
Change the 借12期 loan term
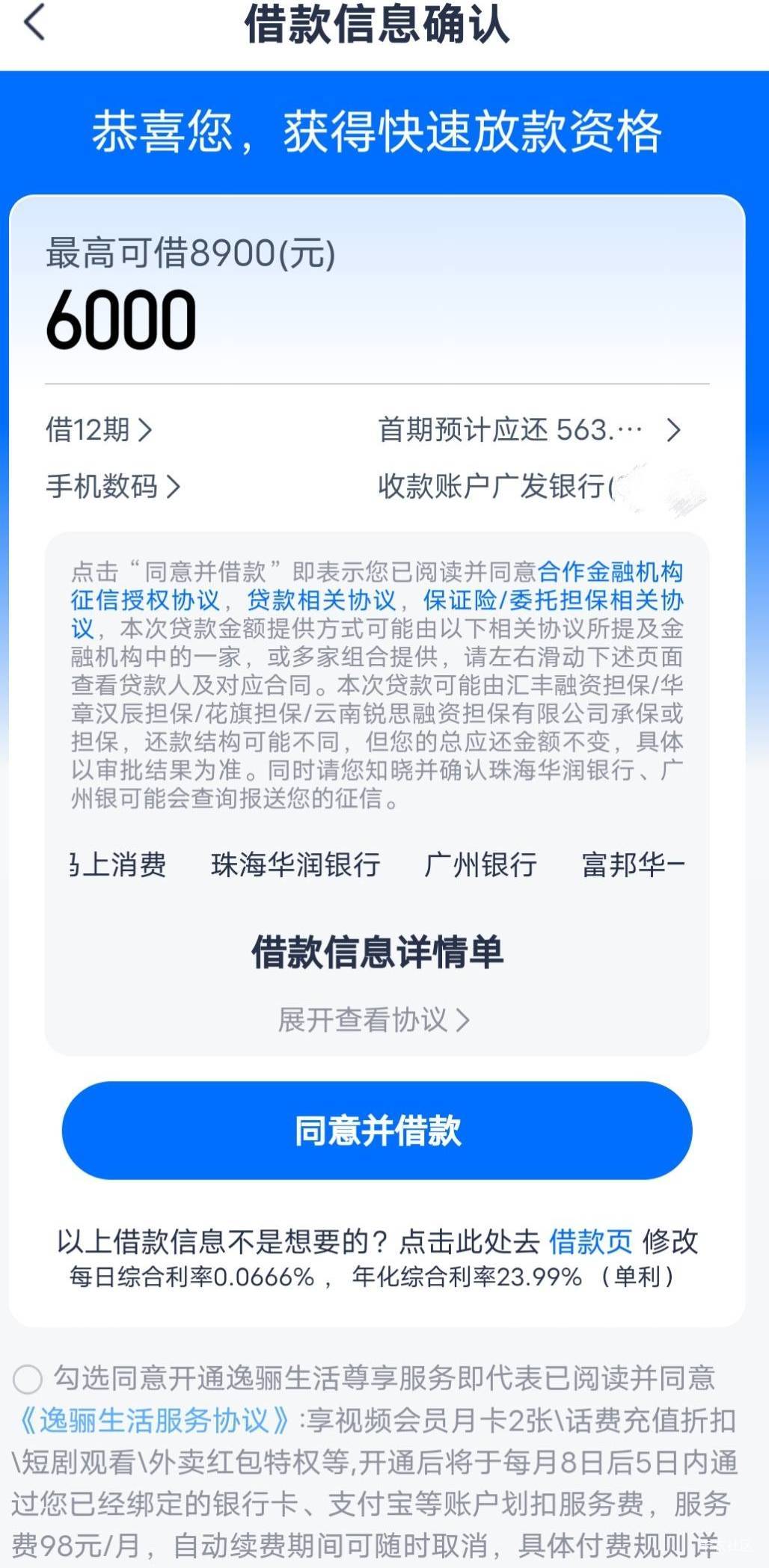[99, 430]
